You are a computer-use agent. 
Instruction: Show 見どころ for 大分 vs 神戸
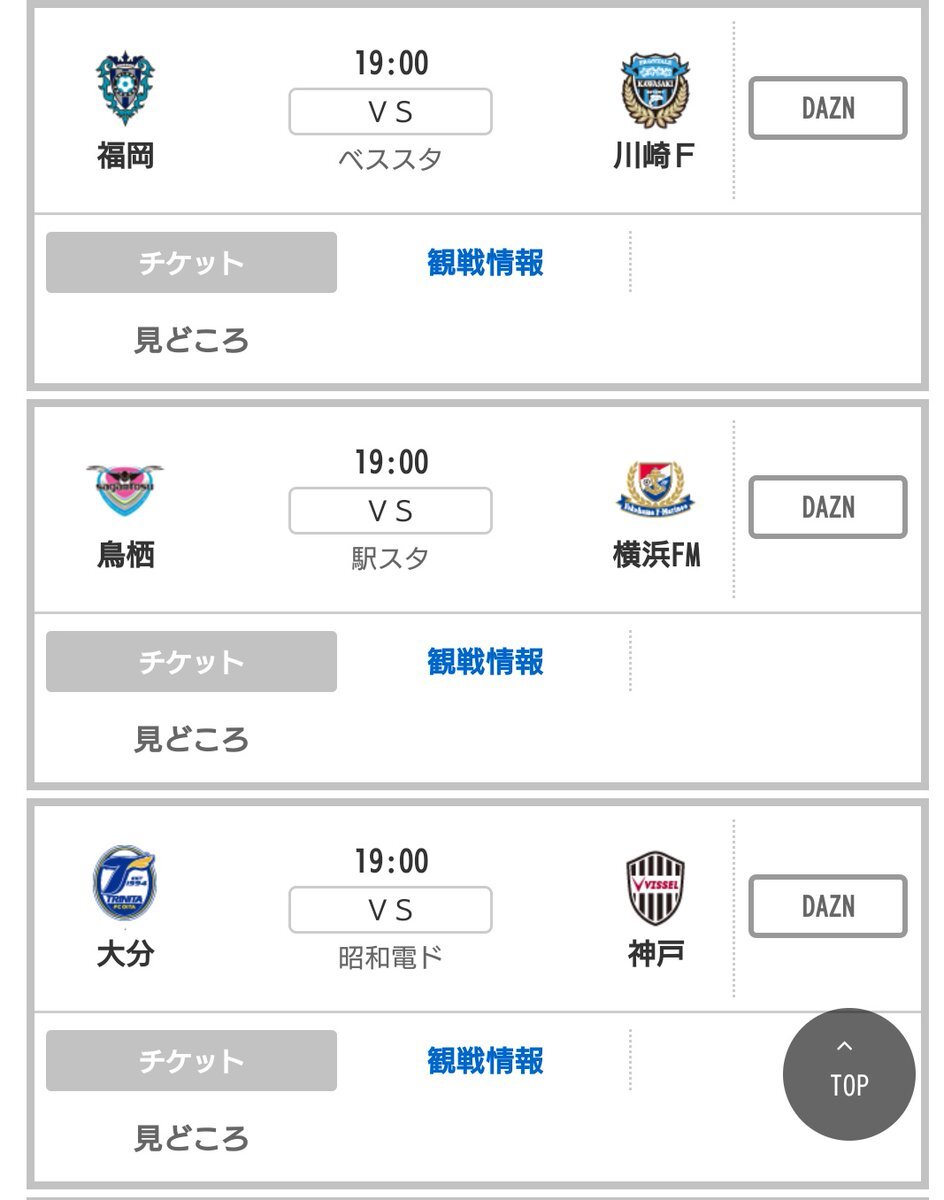point(191,1139)
